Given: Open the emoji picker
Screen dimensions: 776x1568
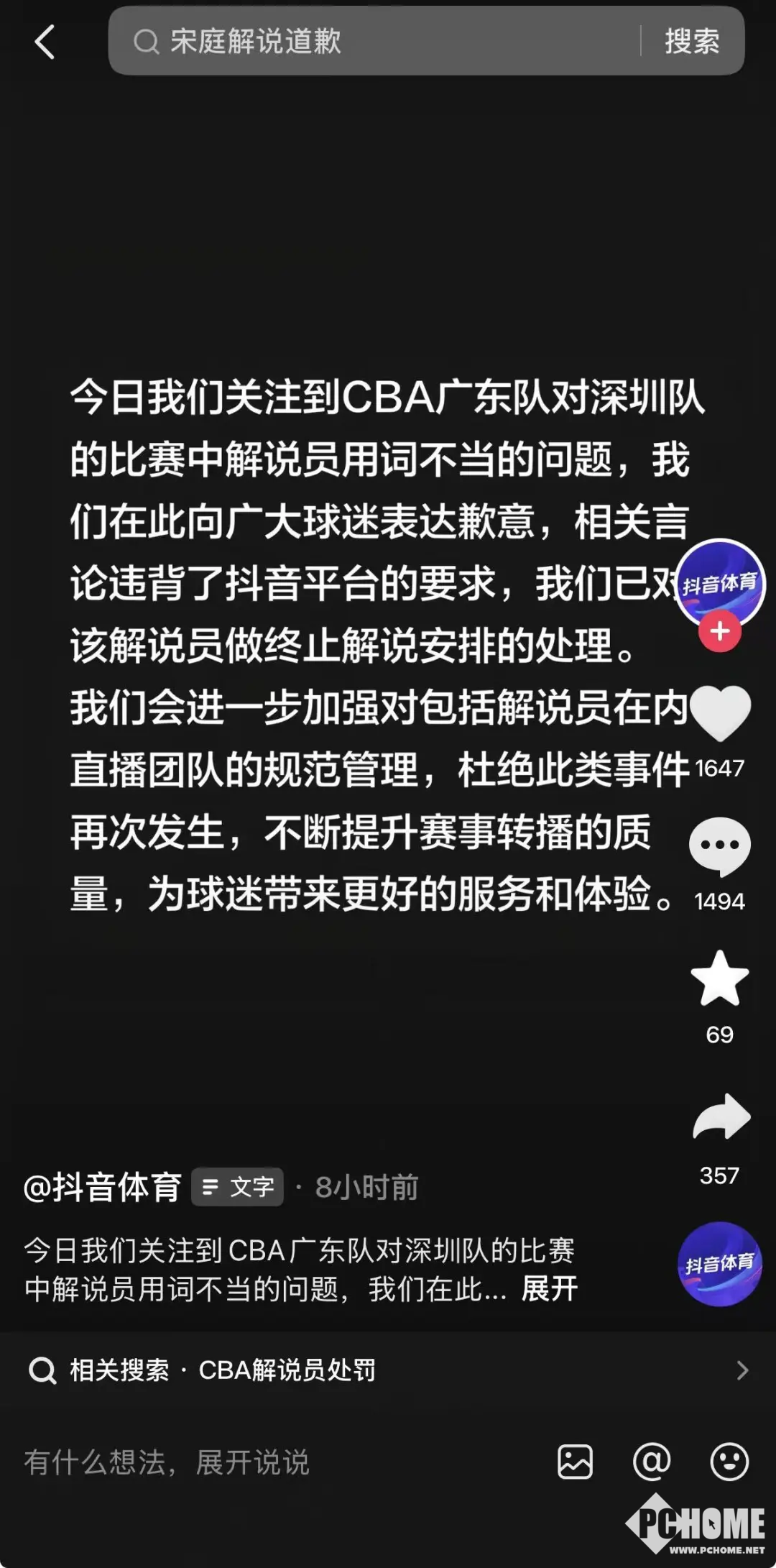Looking at the screenshot, I should tap(729, 1462).
